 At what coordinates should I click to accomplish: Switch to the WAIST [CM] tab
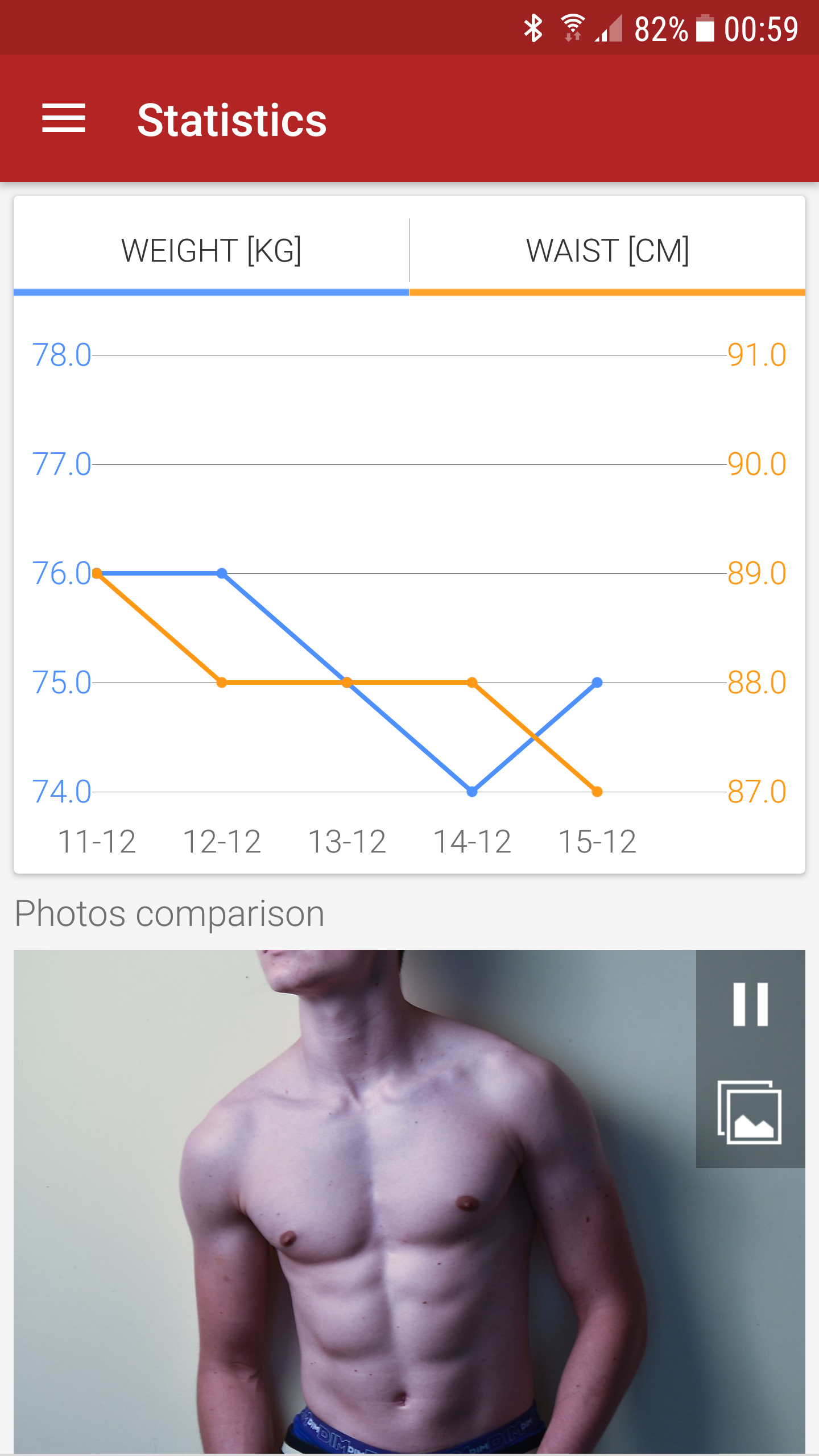tap(607, 251)
